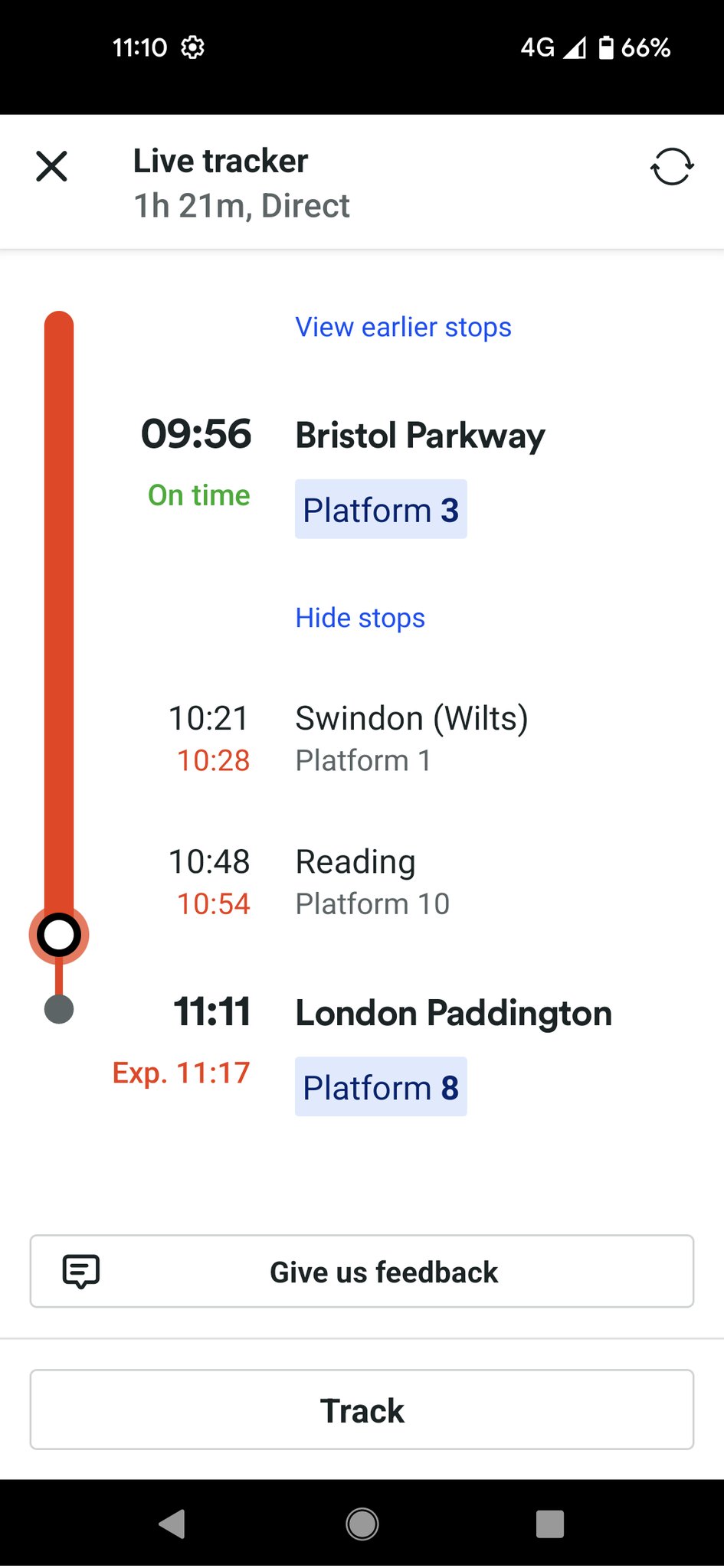Tap the Track button
Viewport: 724px width, 1568px height.
pyautogui.click(x=362, y=1410)
